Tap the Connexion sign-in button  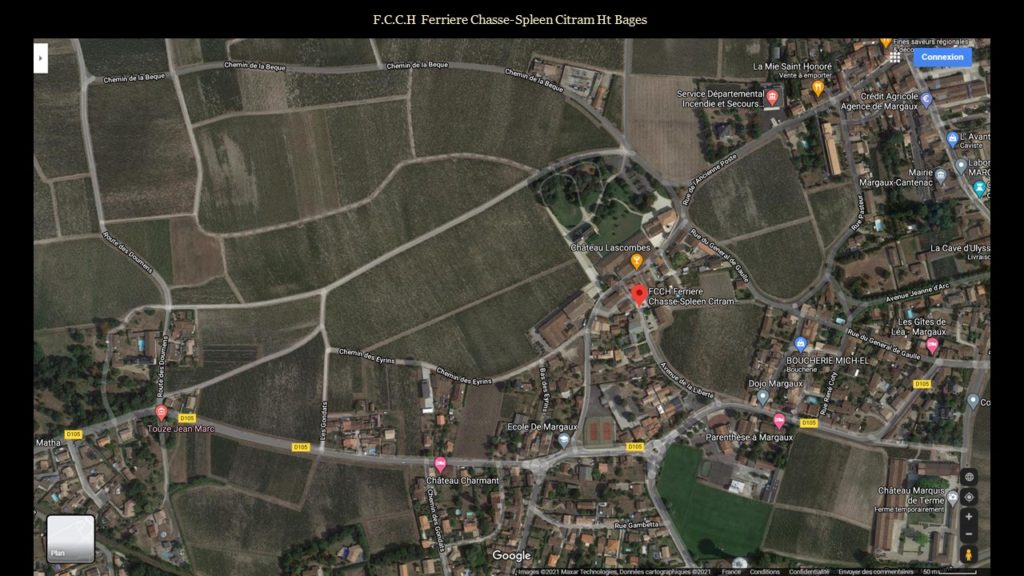(x=942, y=57)
